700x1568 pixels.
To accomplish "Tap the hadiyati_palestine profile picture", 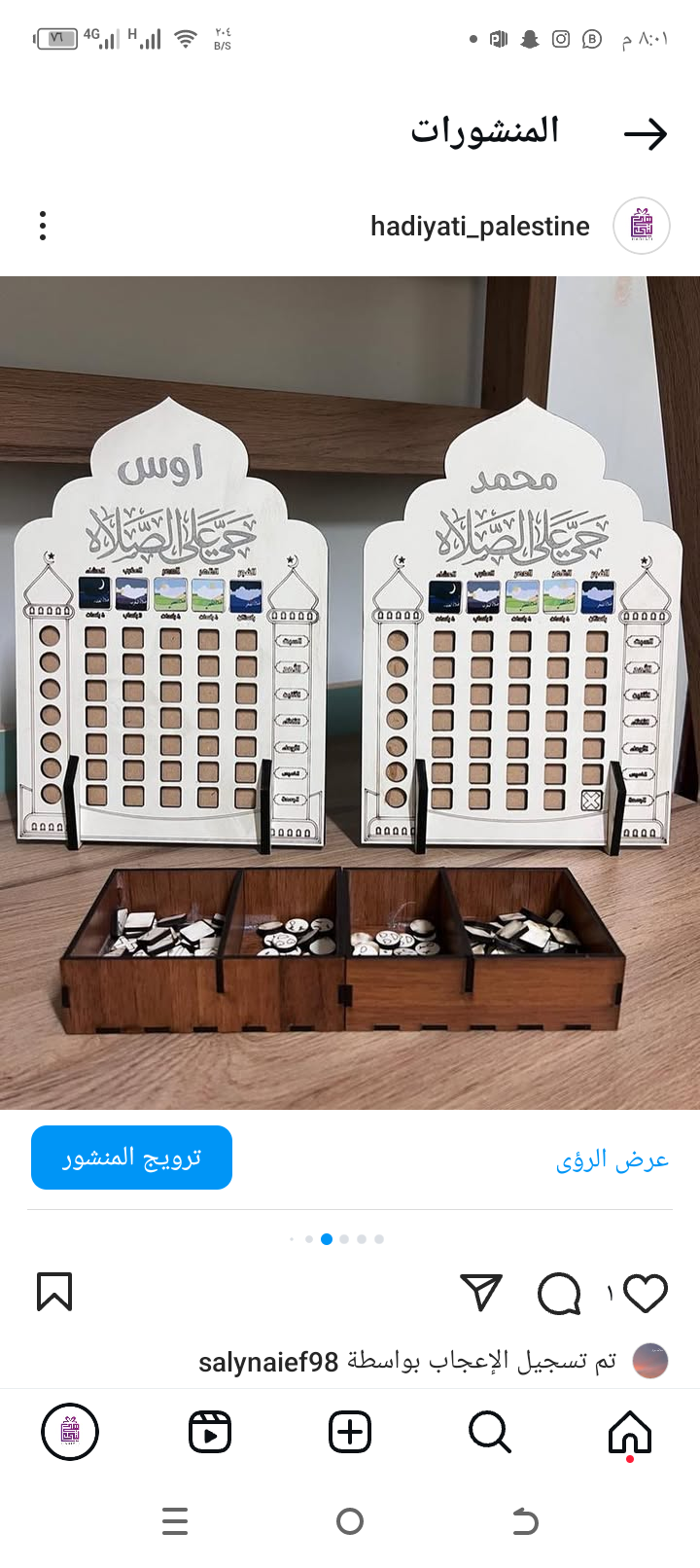I will pos(642,226).
